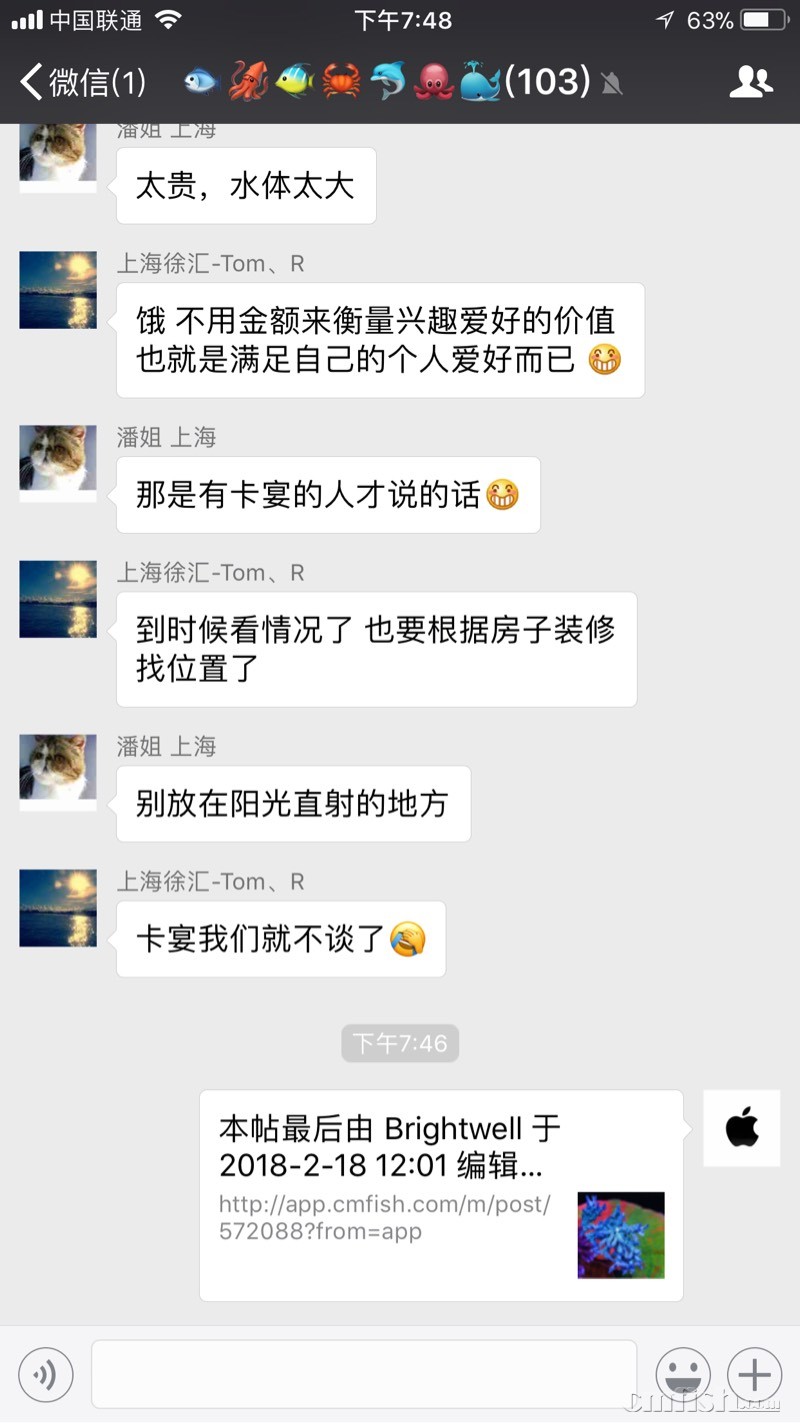This screenshot has width=800, height=1423.
Task: Open the plus attachment menu
Action: pyautogui.click(x=754, y=1375)
